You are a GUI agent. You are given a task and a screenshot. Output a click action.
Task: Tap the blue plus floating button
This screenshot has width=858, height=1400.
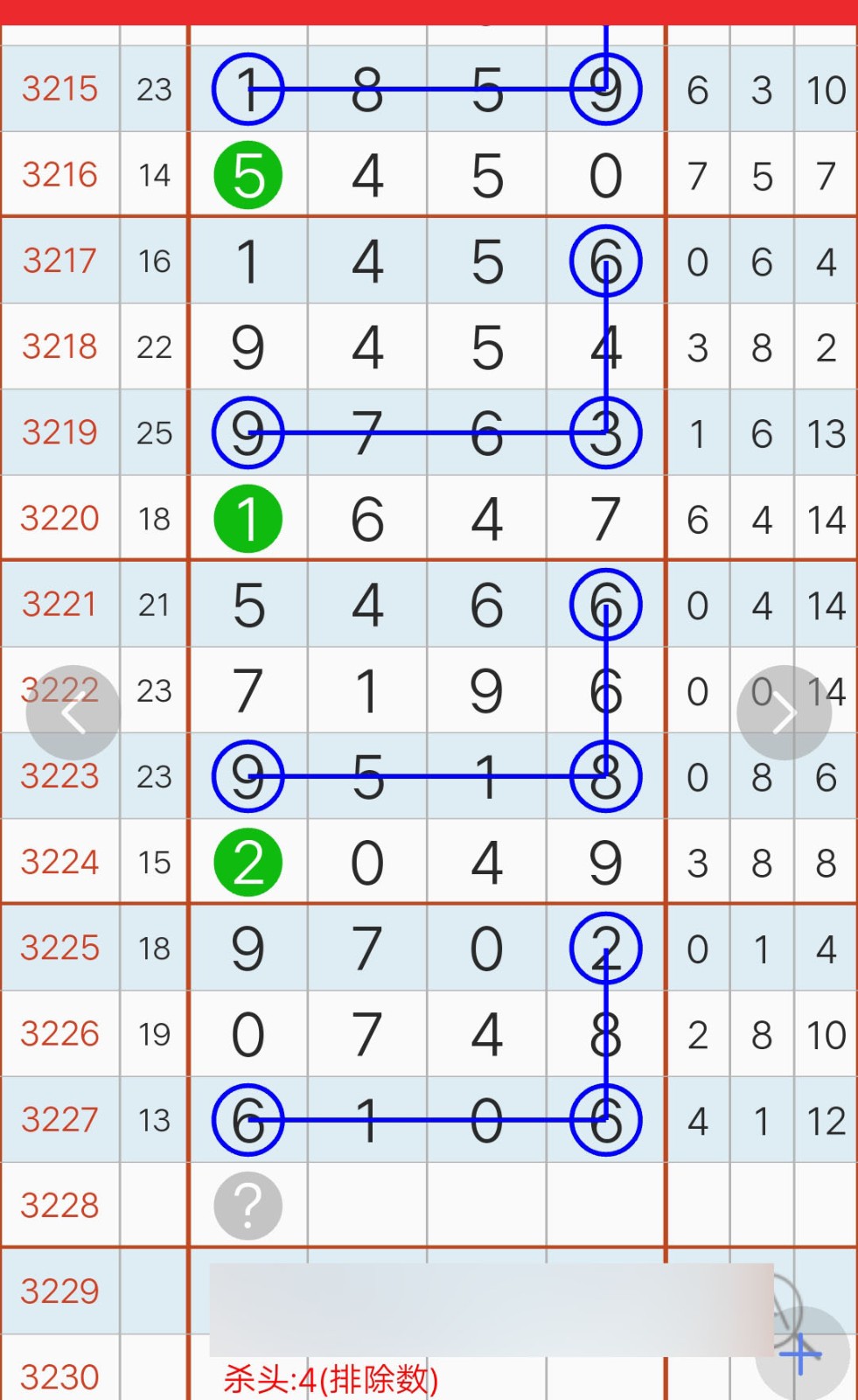click(802, 1354)
